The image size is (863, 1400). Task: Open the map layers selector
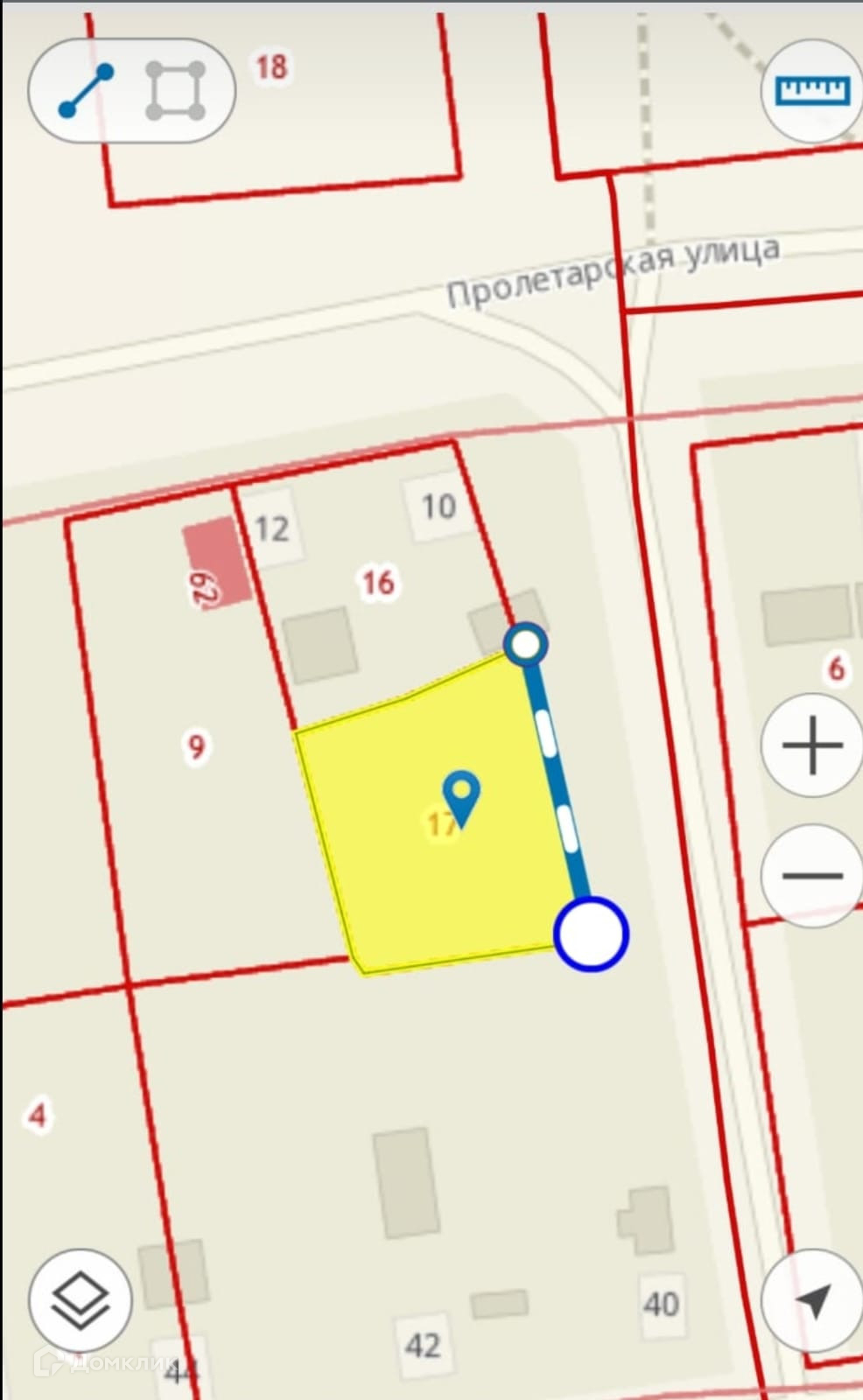click(81, 1300)
